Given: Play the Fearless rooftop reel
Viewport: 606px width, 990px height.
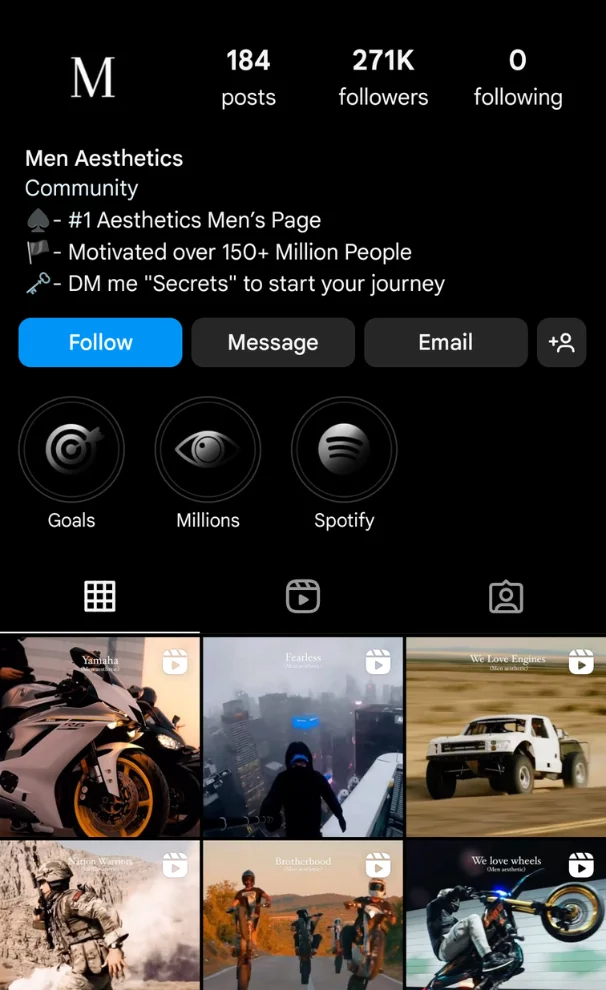Looking at the screenshot, I should point(303,736).
